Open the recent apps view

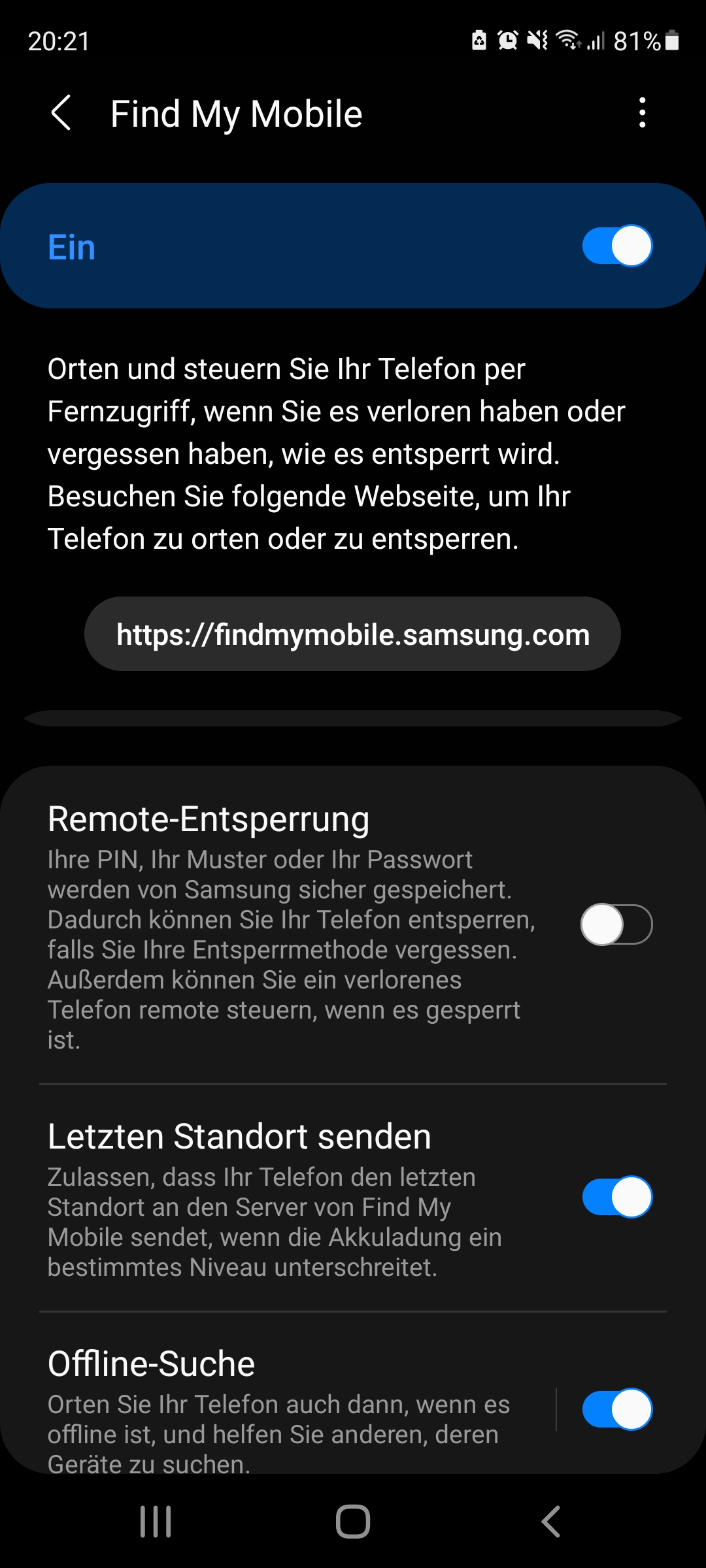click(x=156, y=1522)
